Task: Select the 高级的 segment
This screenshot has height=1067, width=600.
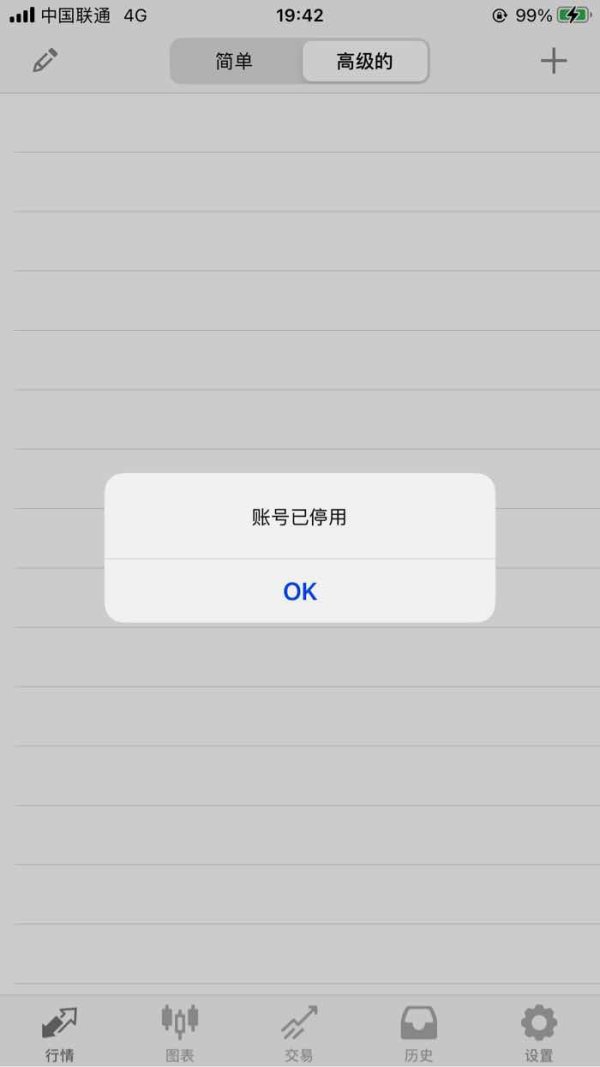Action: (365, 61)
